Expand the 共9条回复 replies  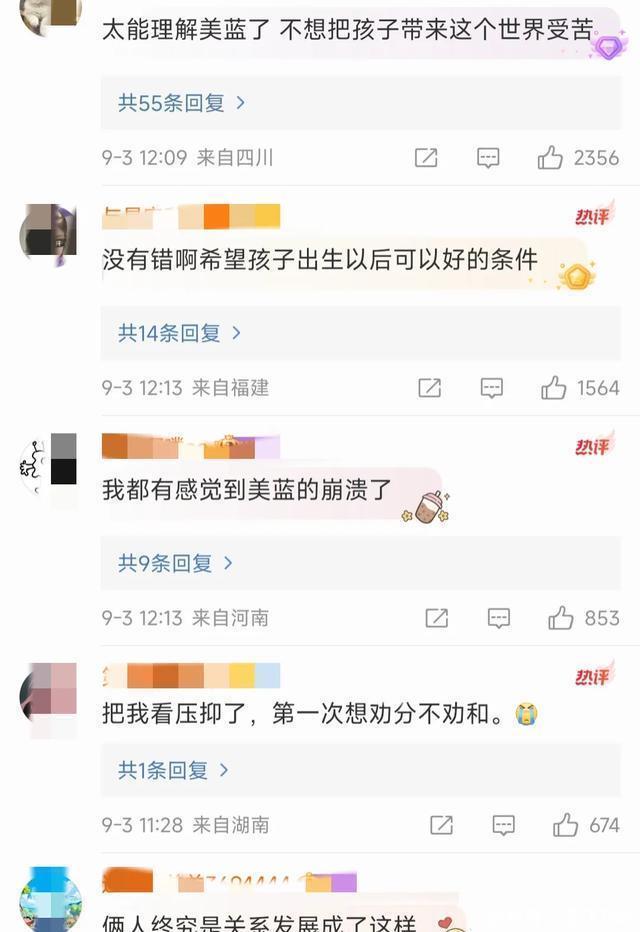[x=175, y=563]
